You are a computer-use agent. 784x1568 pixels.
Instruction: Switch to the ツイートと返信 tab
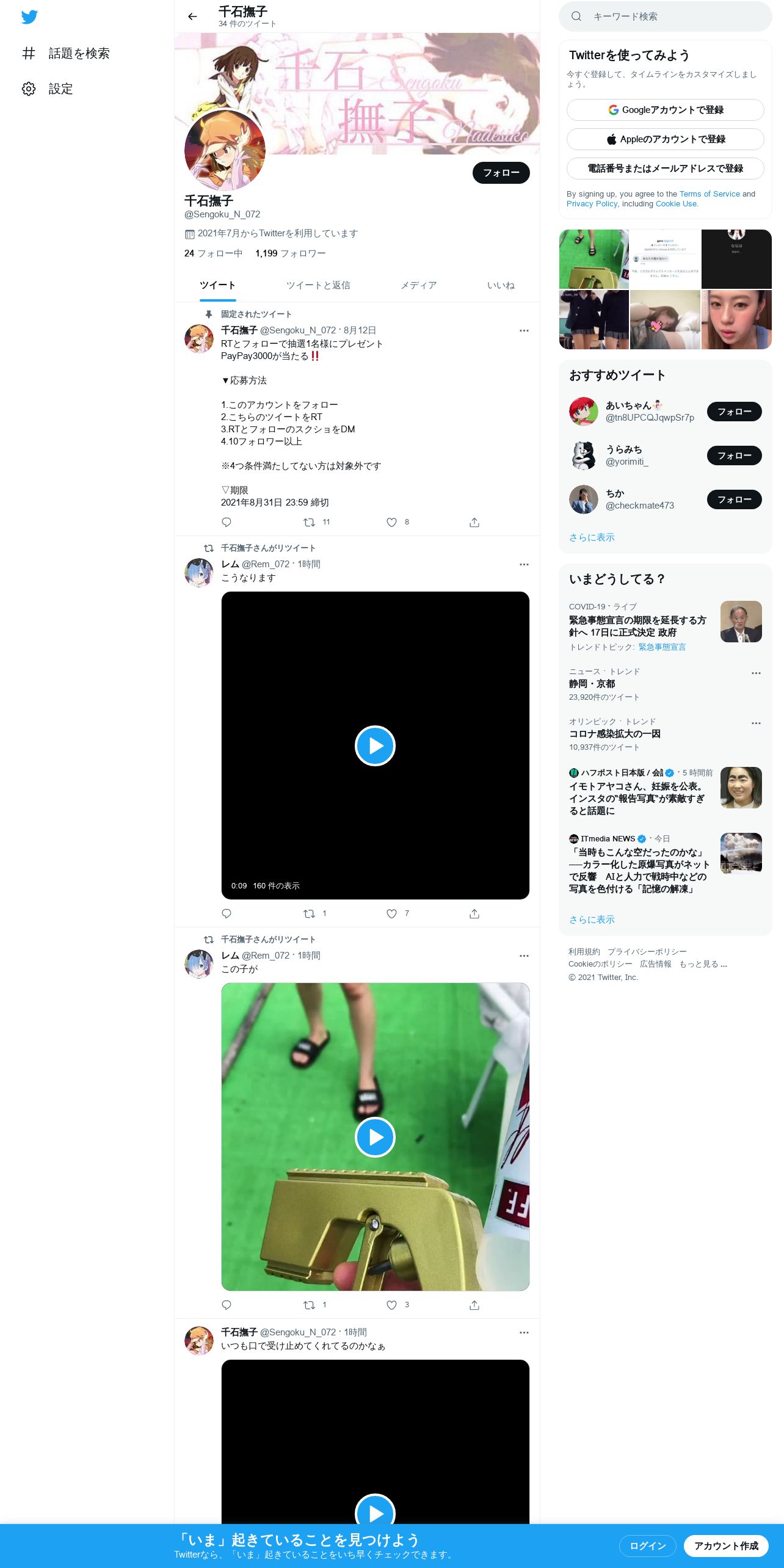(318, 285)
